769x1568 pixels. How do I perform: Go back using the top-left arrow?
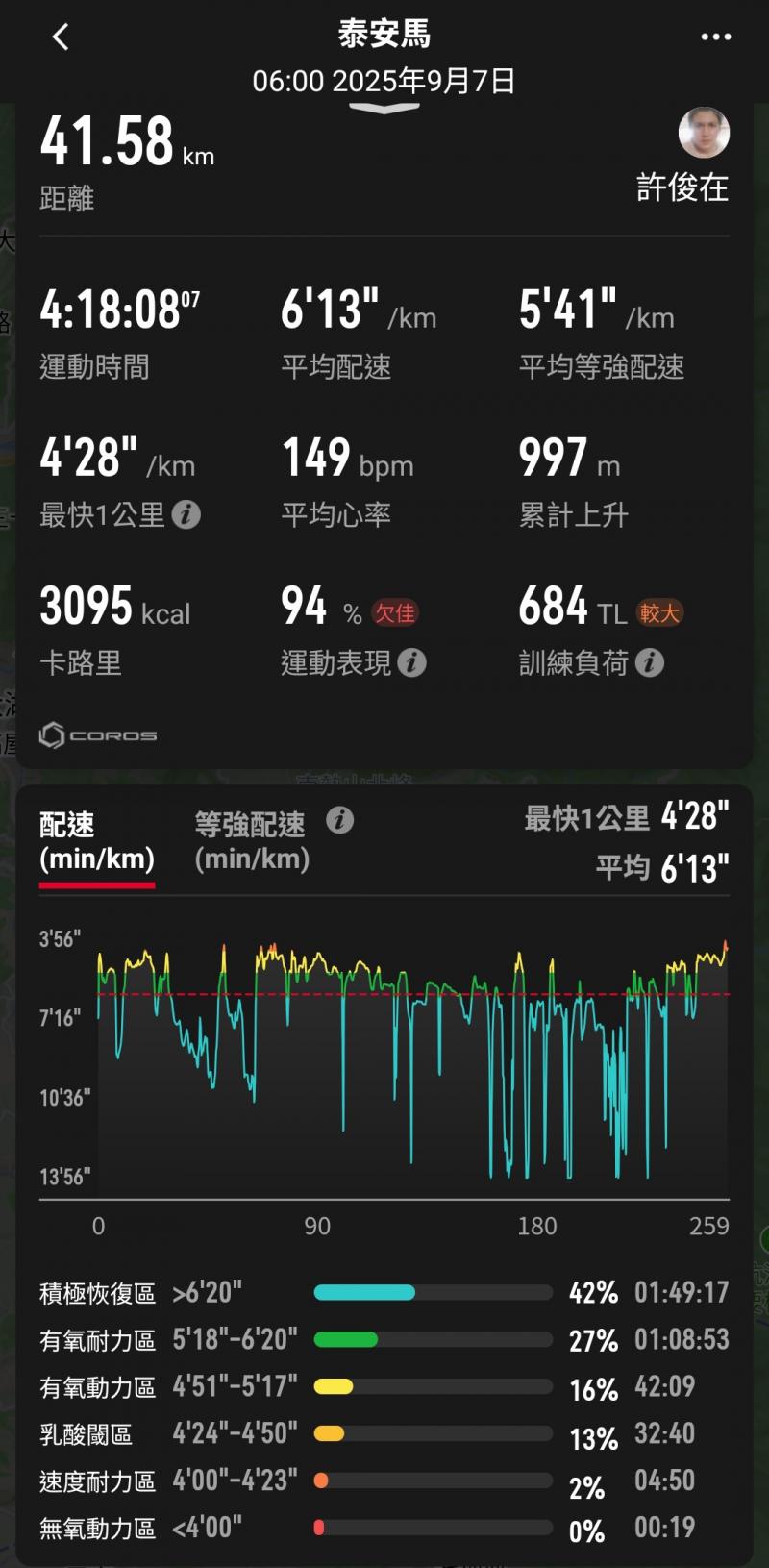click(61, 37)
